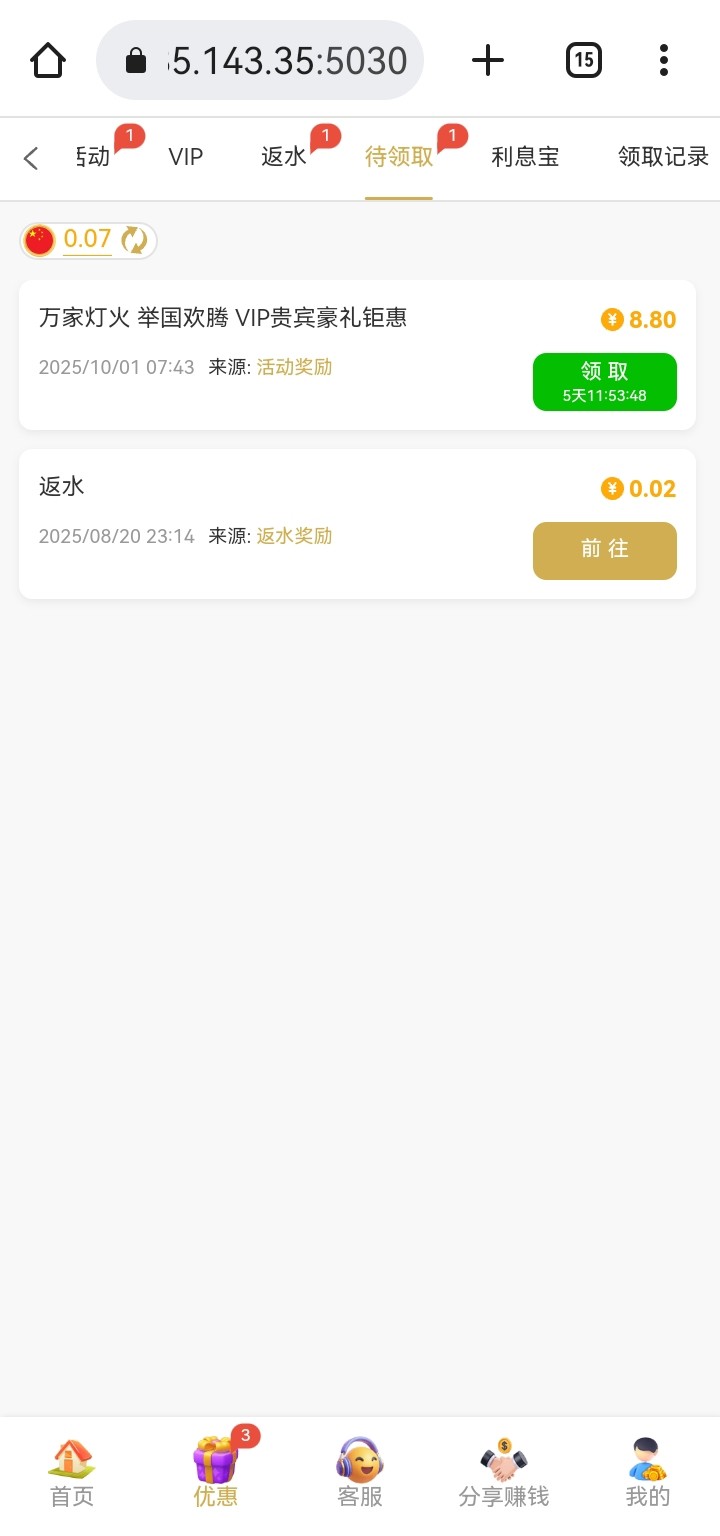This screenshot has height=1536, width=720.
Task: Switch to the VIP tab
Action: coord(186,157)
